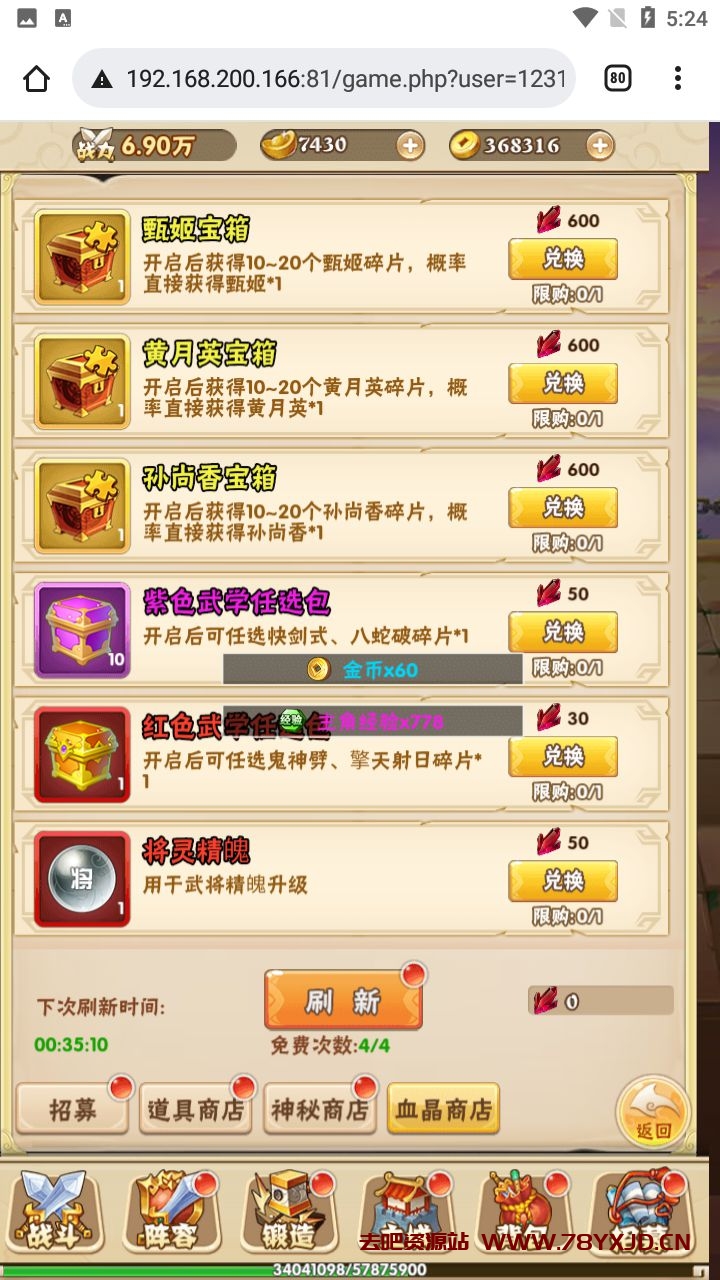Screen dimensions: 720x1280
Task: Tap the 返回 back button
Action: click(x=653, y=1113)
